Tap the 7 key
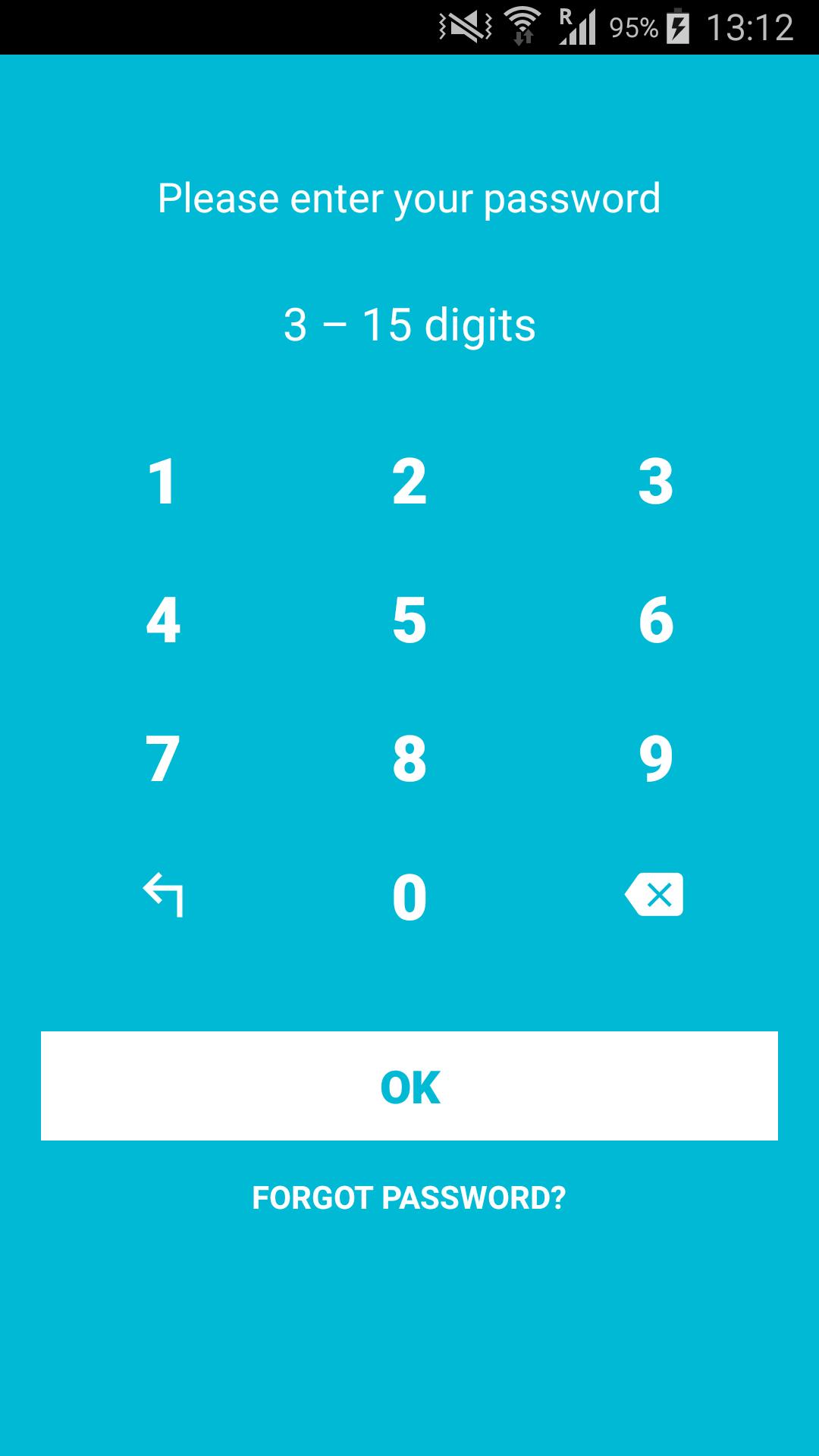Image resolution: width=819 pixels, height=1456 pixels. pos(162,758)
